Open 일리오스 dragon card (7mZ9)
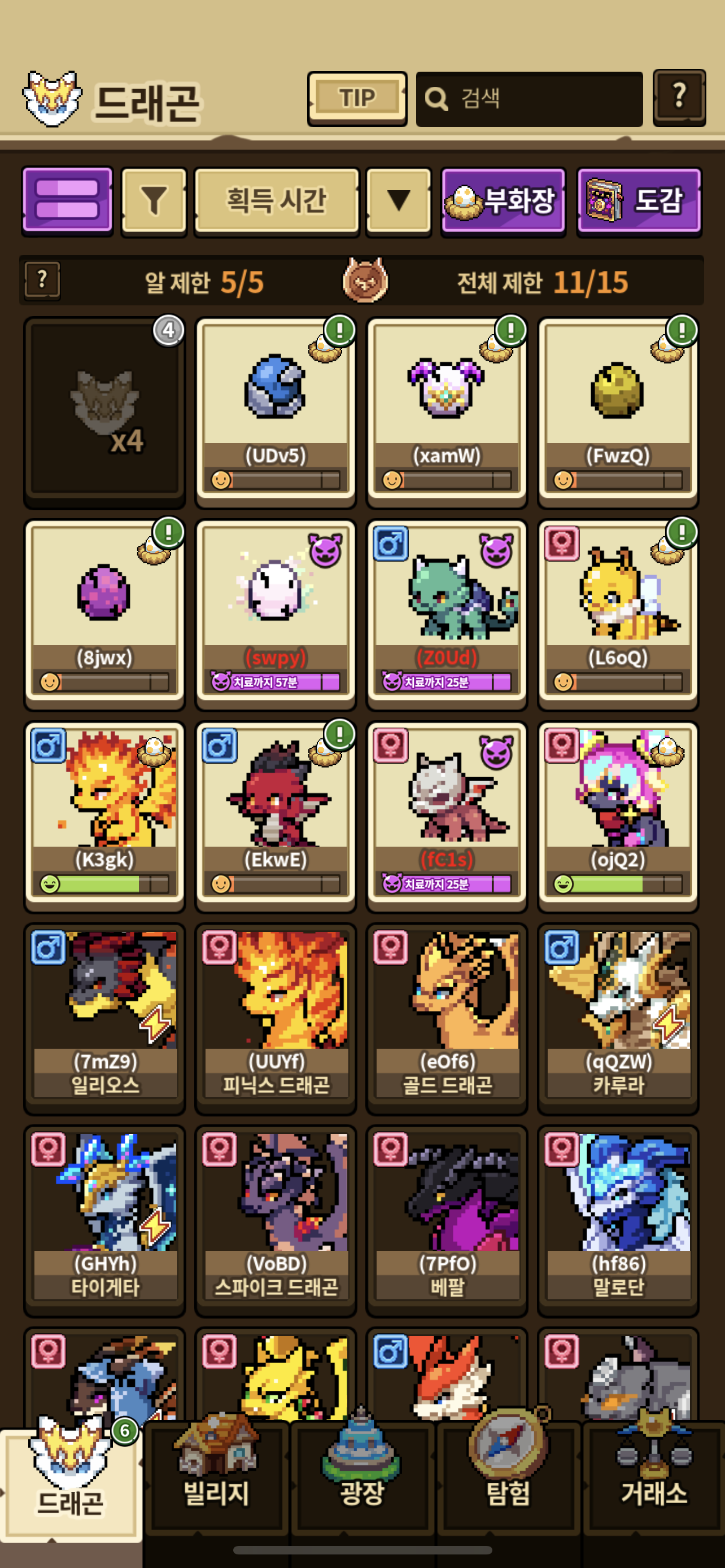This screenshot has height=1568, width=725. [104, 1019]
